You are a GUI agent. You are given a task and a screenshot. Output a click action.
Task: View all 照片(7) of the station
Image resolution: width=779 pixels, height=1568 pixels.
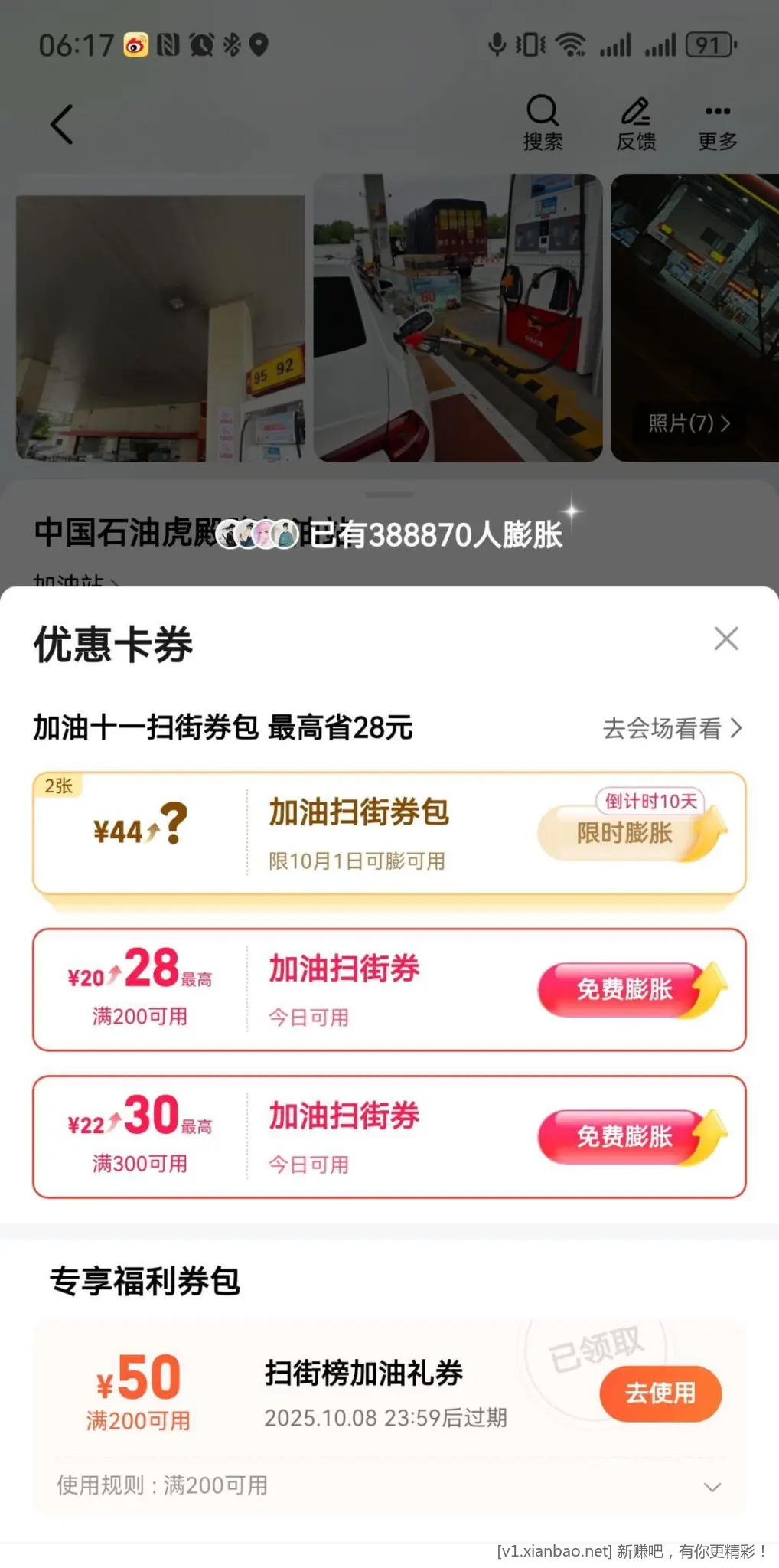(689, 423)
